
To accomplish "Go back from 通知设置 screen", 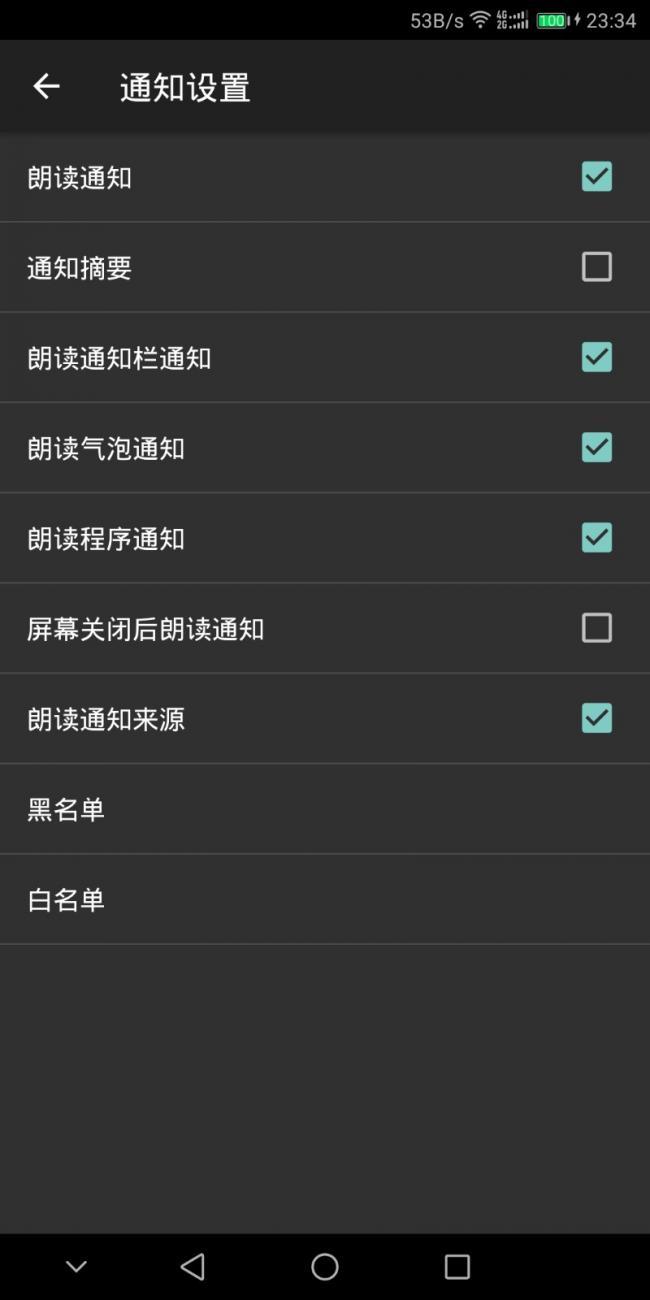I will (x=46, y=87).
